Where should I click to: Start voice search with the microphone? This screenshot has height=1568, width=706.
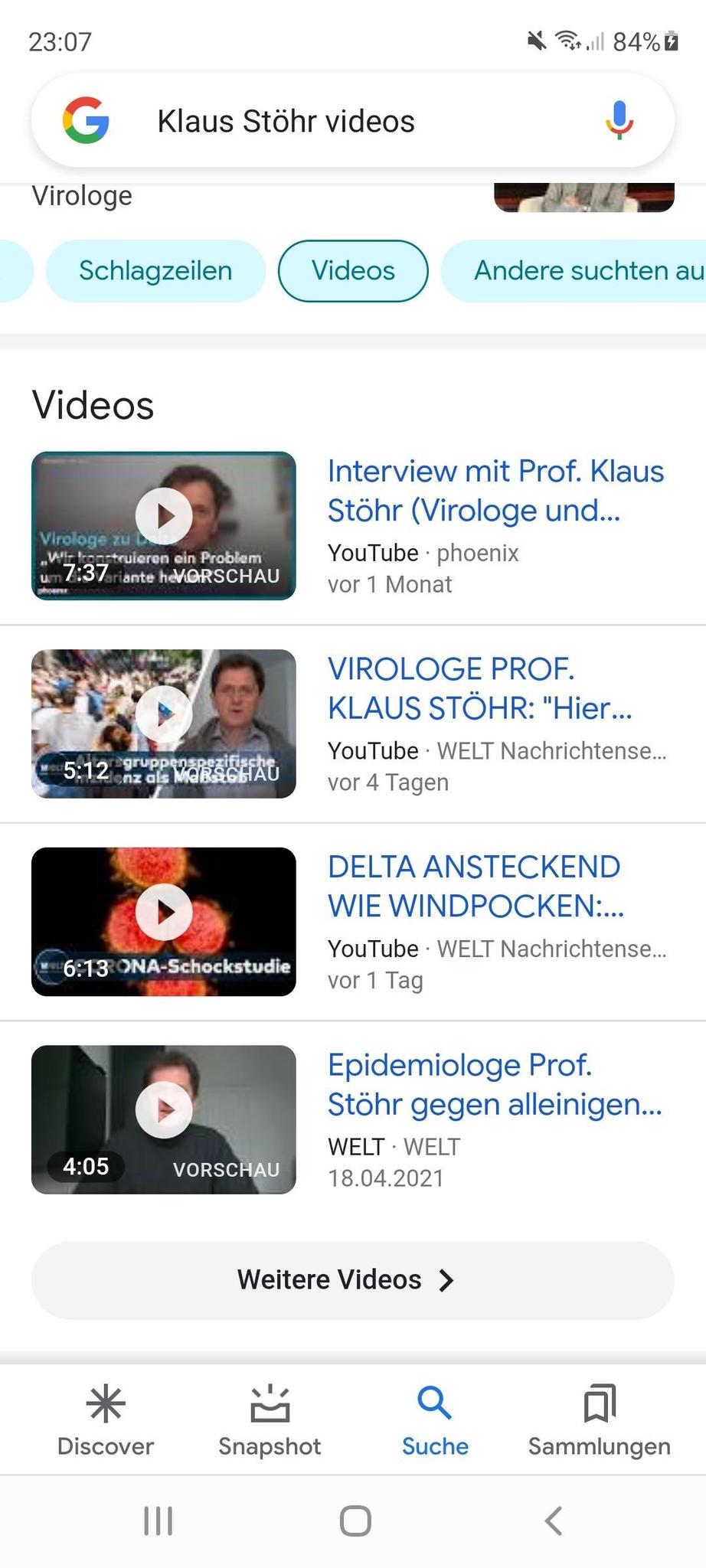coord(619,121)
